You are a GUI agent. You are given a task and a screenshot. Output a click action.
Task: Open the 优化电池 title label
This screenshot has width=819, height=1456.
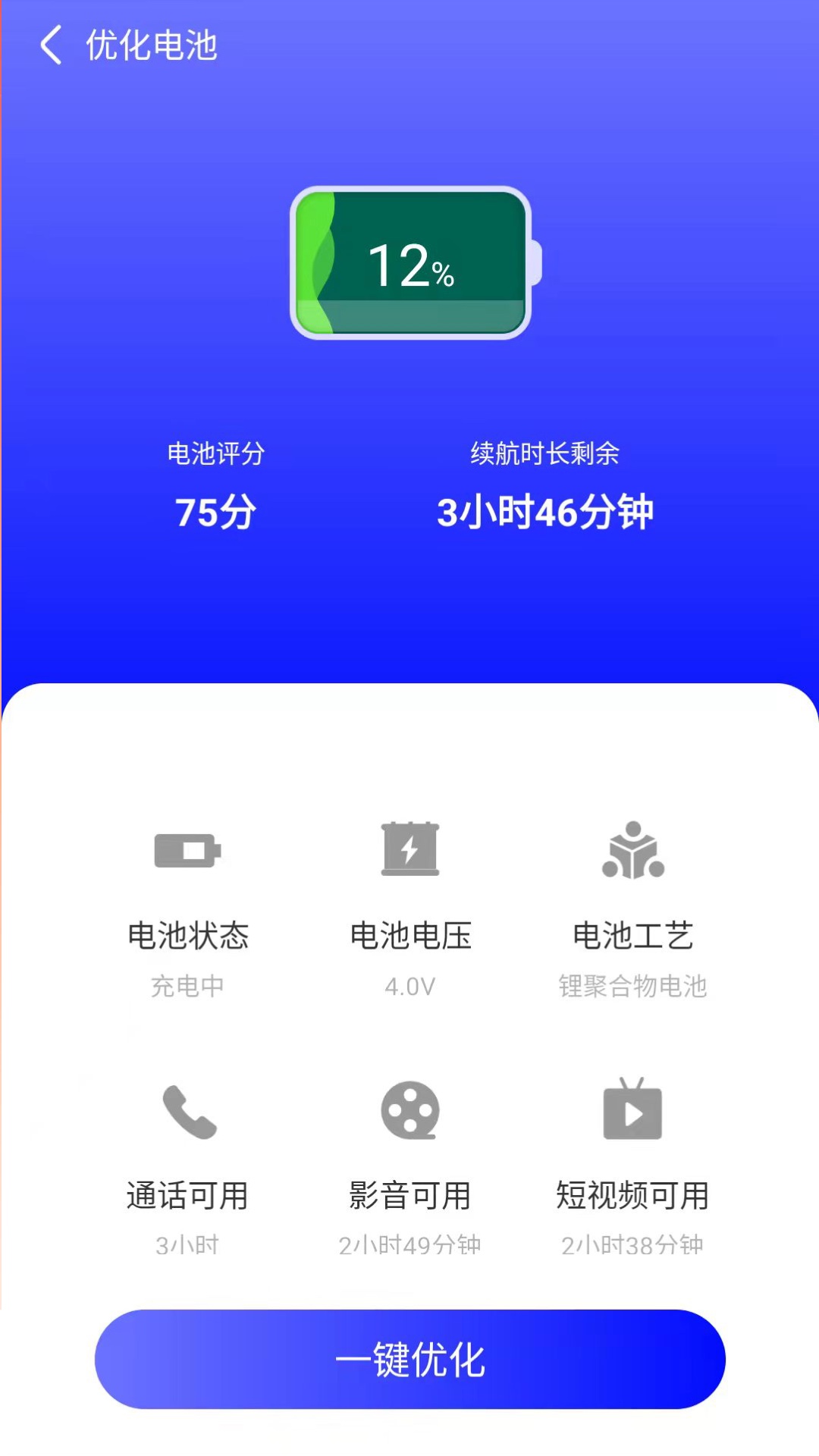coord(149,45)
